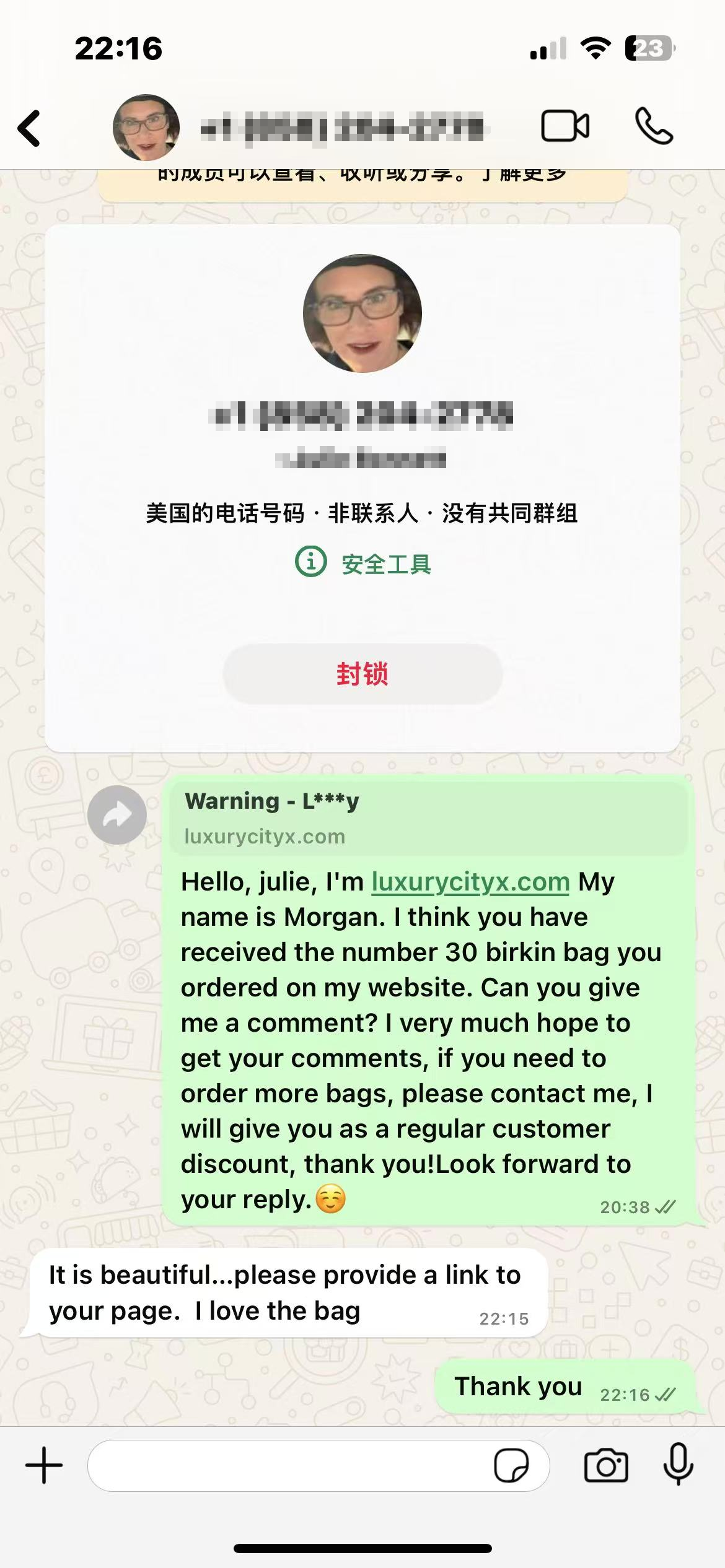The height and width of the screenshot is (1568, 725).
Task: Open the Warning link preview card
Action: coord(428,817)
